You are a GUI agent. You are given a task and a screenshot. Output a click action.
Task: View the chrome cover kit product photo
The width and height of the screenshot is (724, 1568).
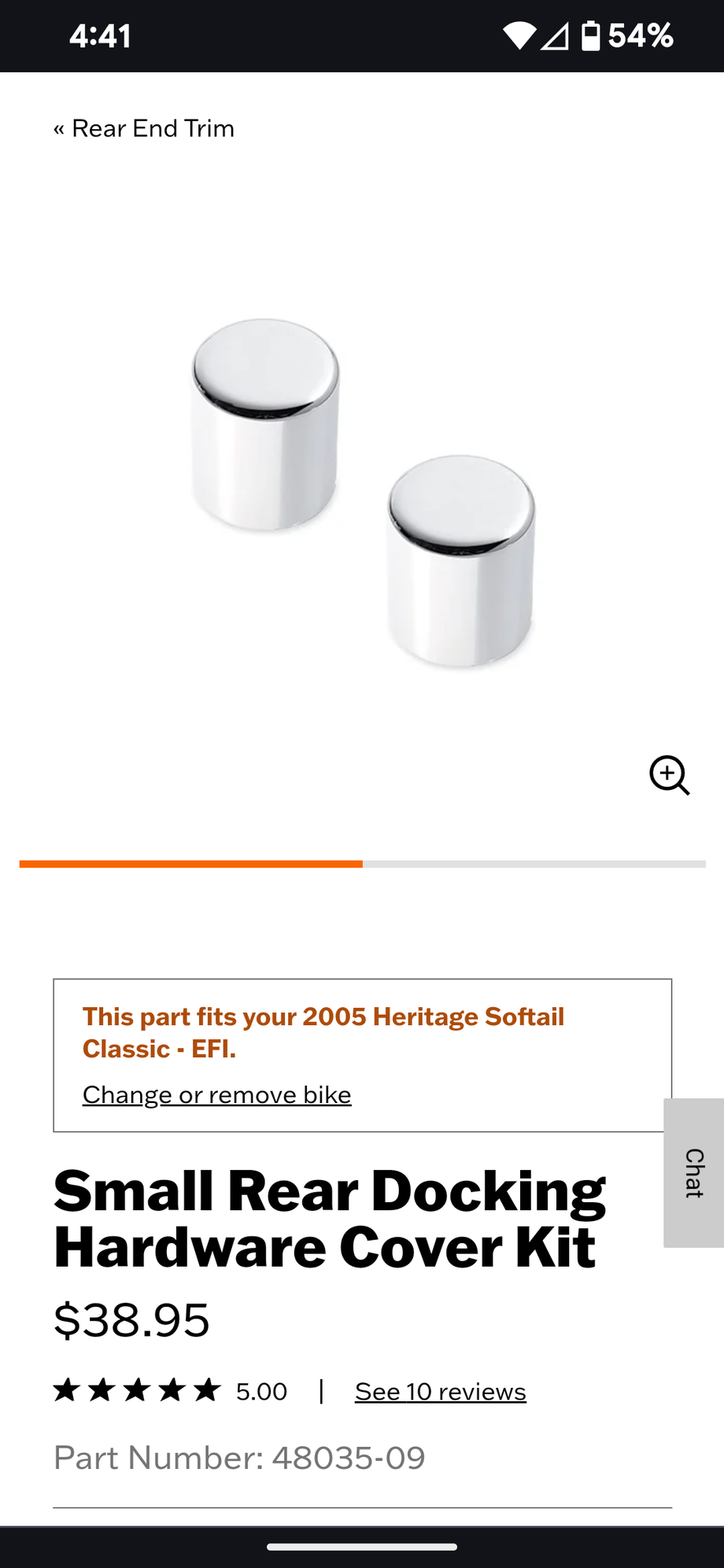pos(362,494)
